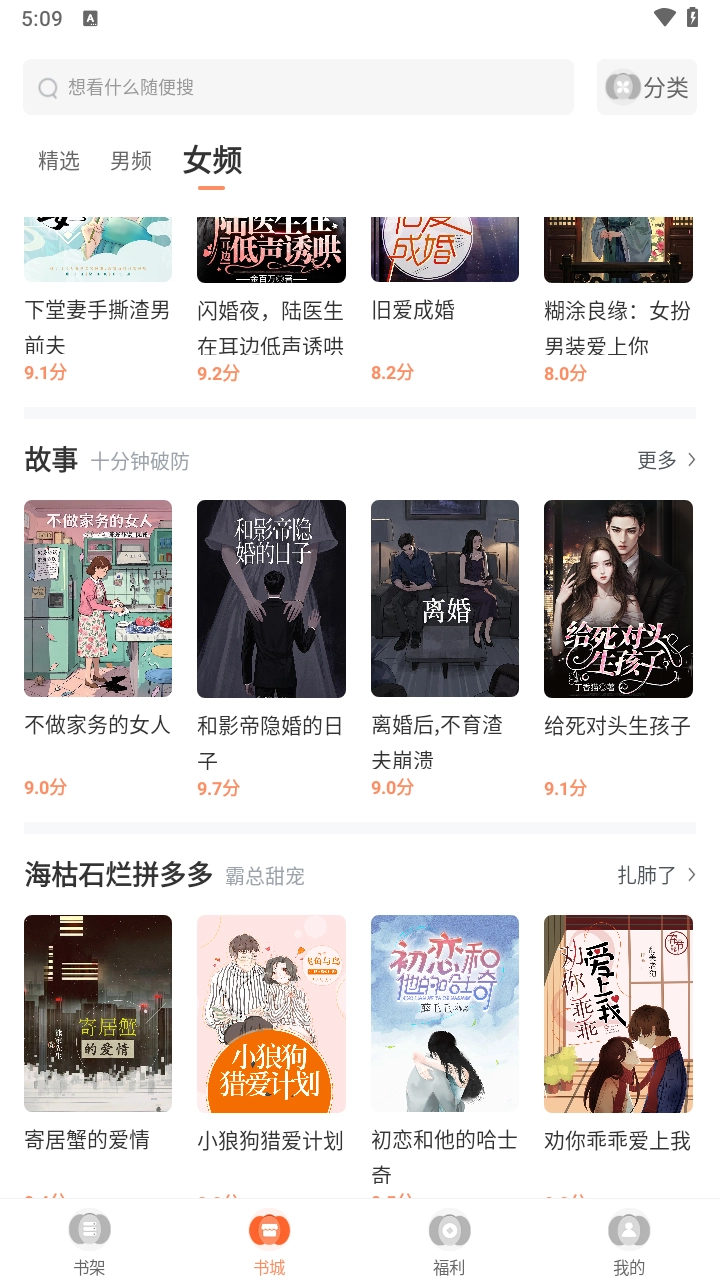720x1280 pixels.
Task: Select the 女频 tab
Action: pos(212,161)
